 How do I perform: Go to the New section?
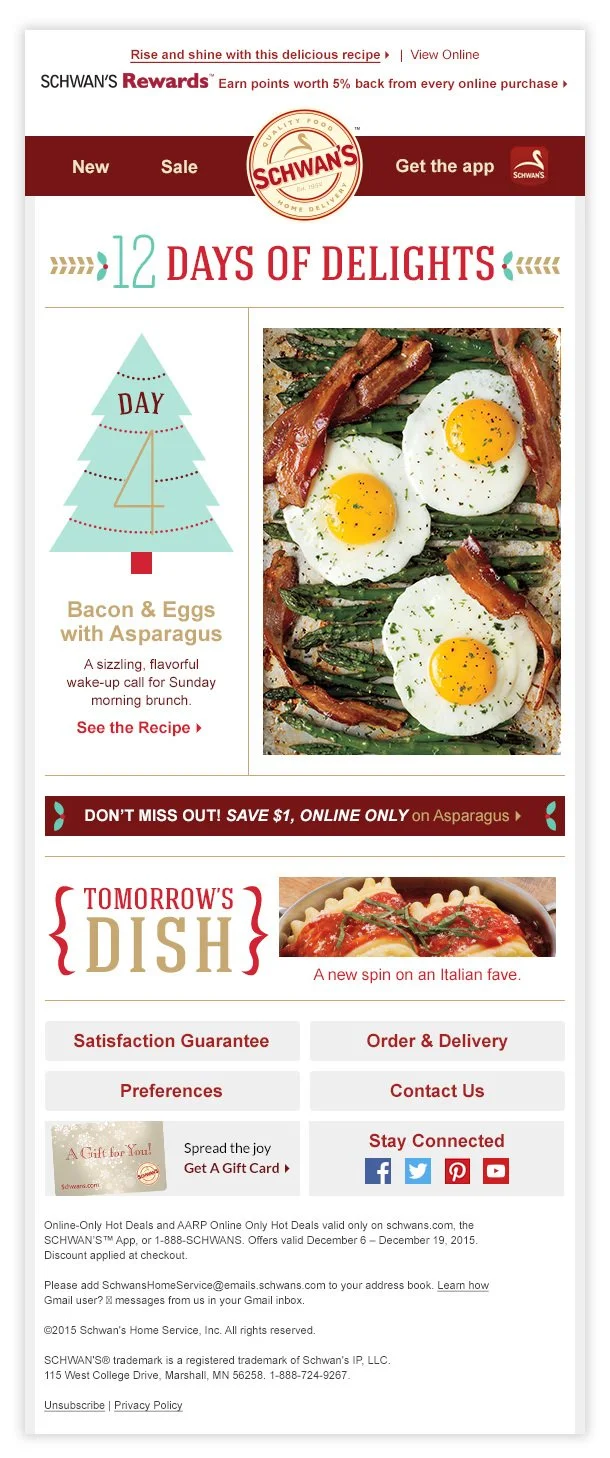90,167
